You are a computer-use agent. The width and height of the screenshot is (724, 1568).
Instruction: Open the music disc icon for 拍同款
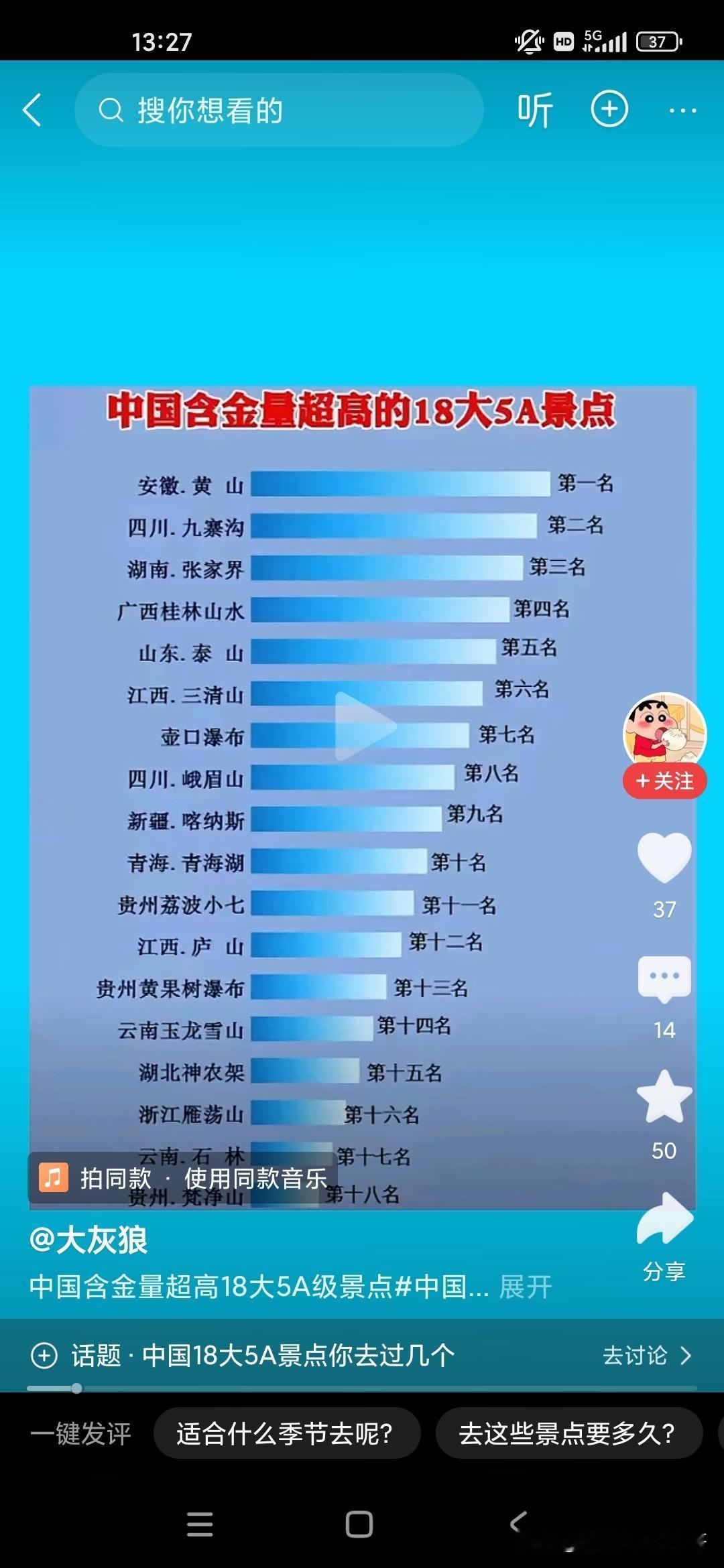point(54,1177)
